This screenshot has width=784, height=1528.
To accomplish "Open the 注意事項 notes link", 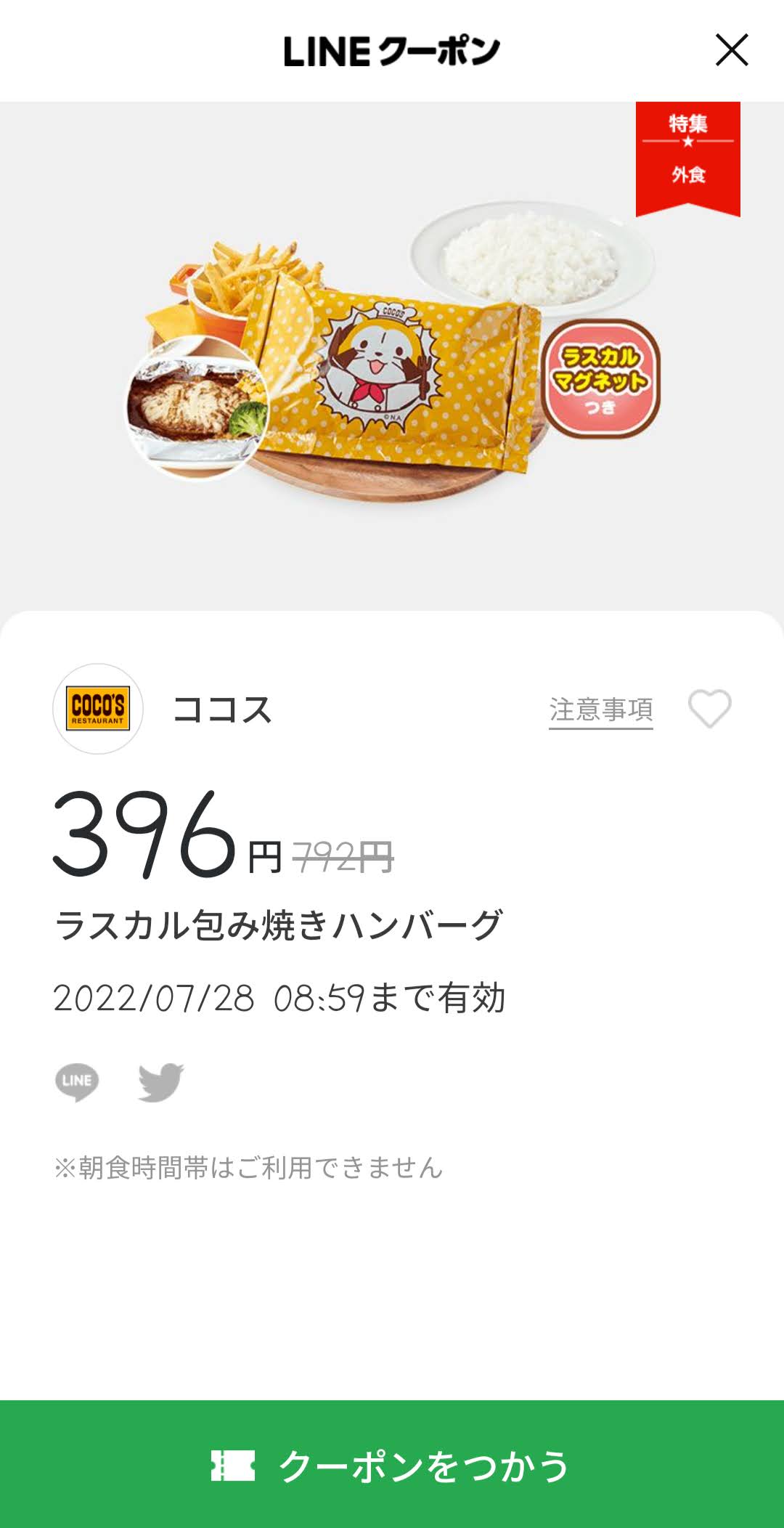I will coord(601,710).
